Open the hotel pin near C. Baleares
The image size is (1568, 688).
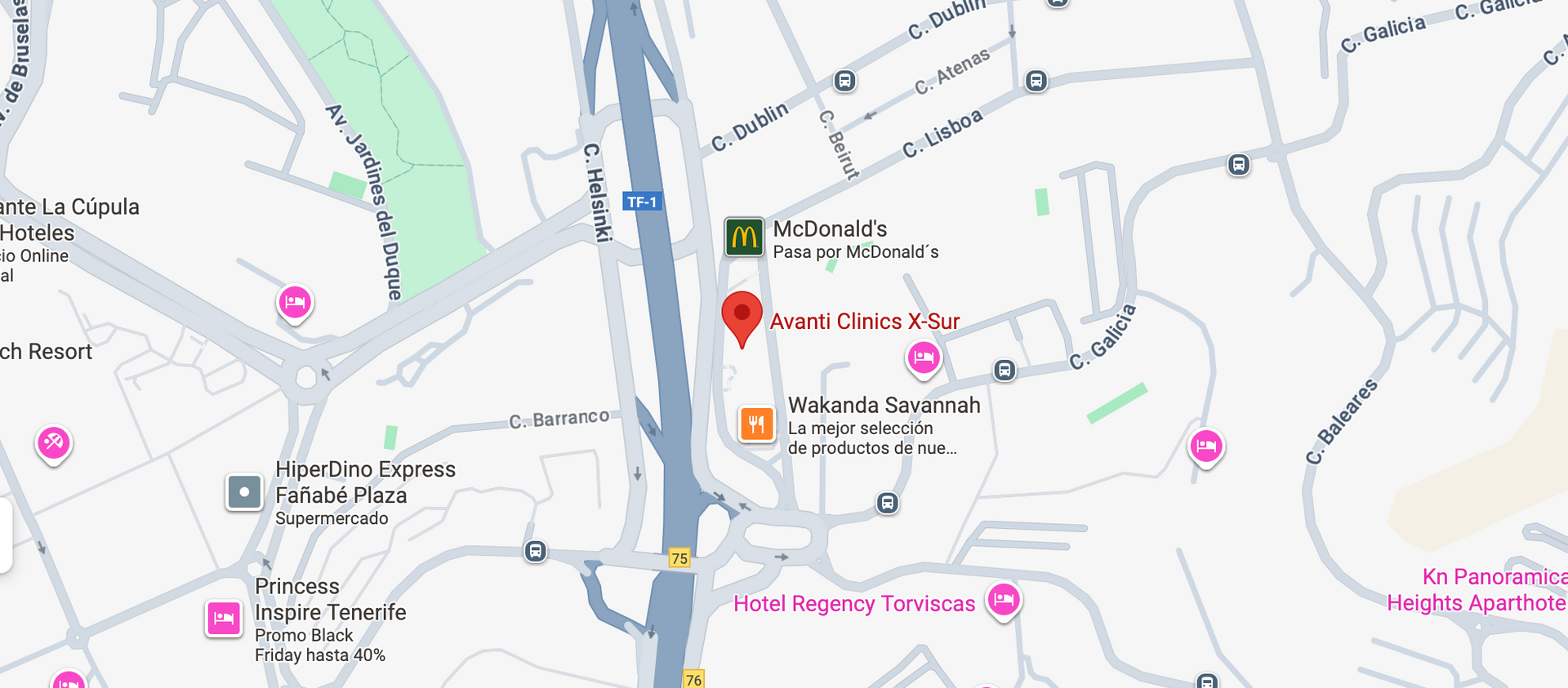click(1206, 446)
